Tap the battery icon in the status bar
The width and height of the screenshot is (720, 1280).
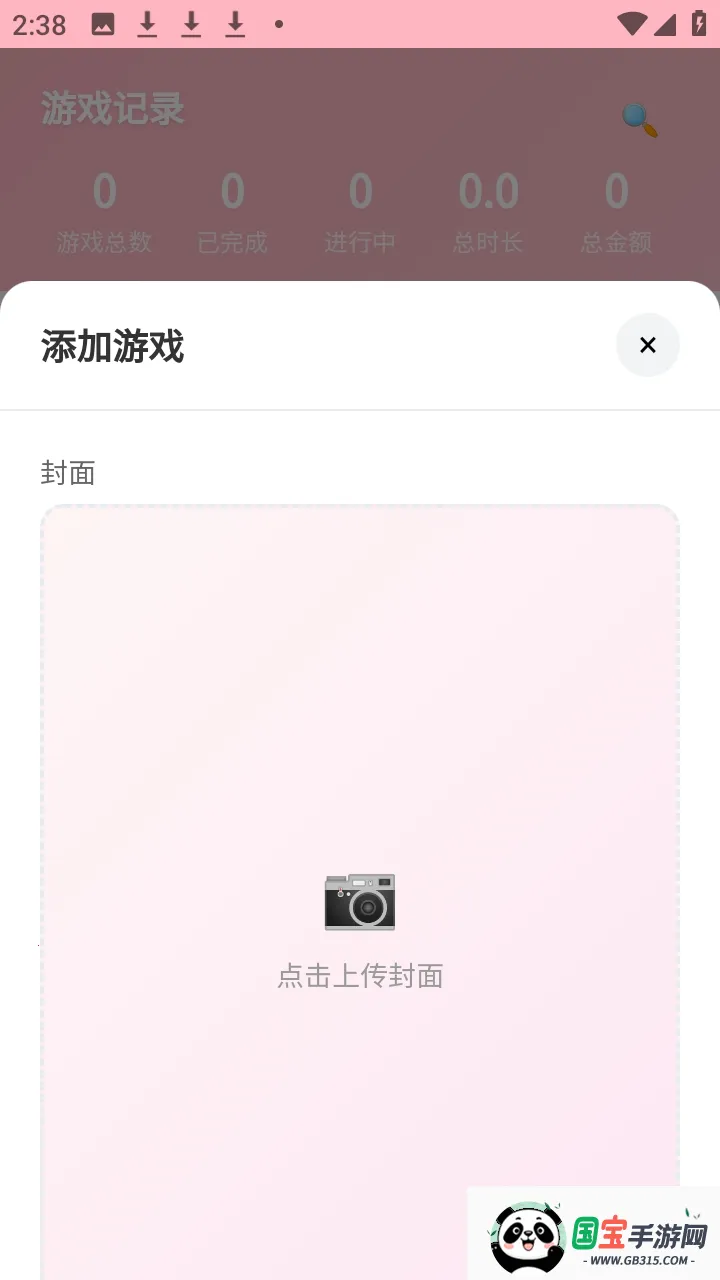click(x=699, y=24)
